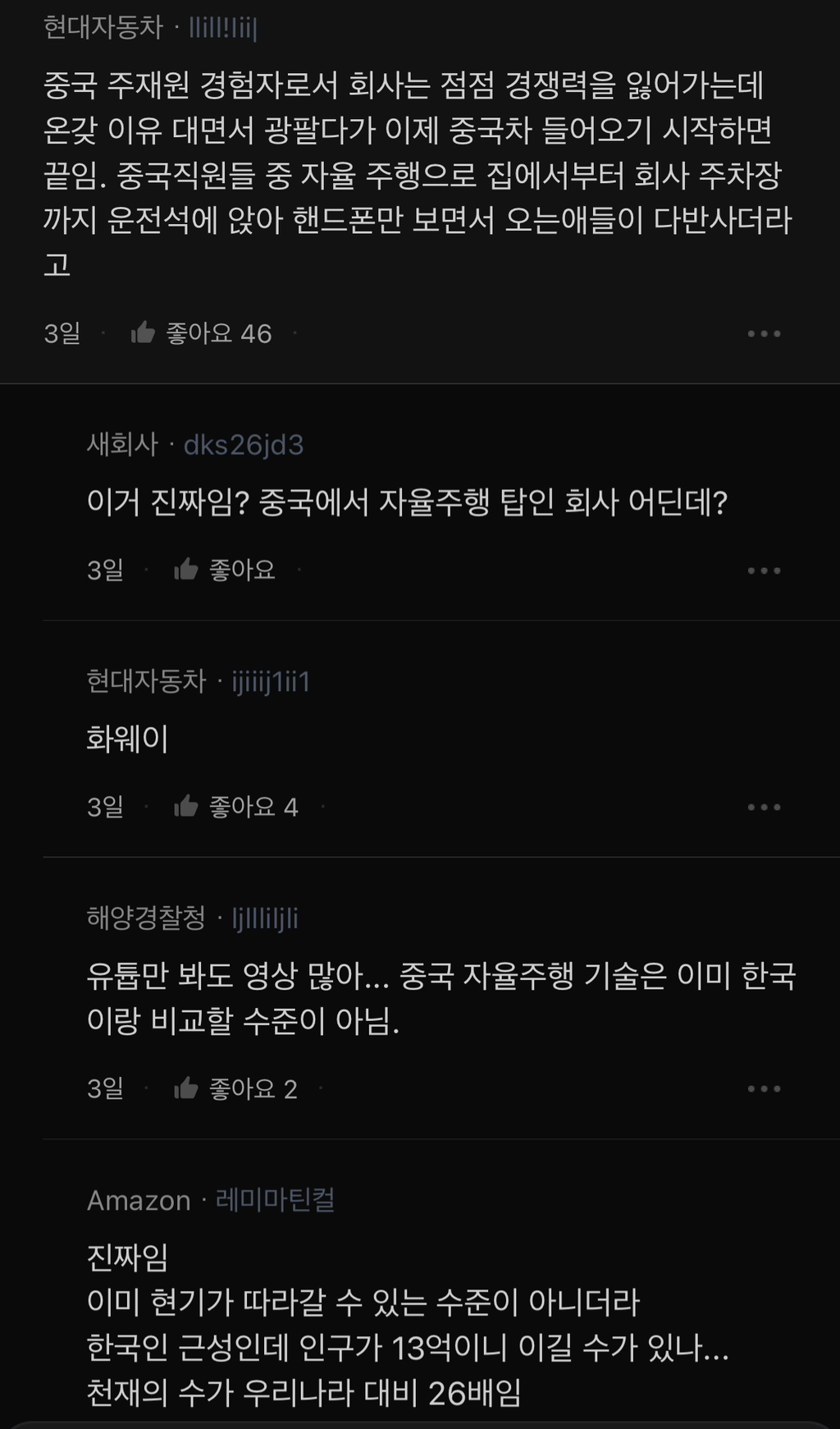View profile of ijiiij1ii1
The height and width of the screenshot is (1429, 840).
click(x=271, y=681)
